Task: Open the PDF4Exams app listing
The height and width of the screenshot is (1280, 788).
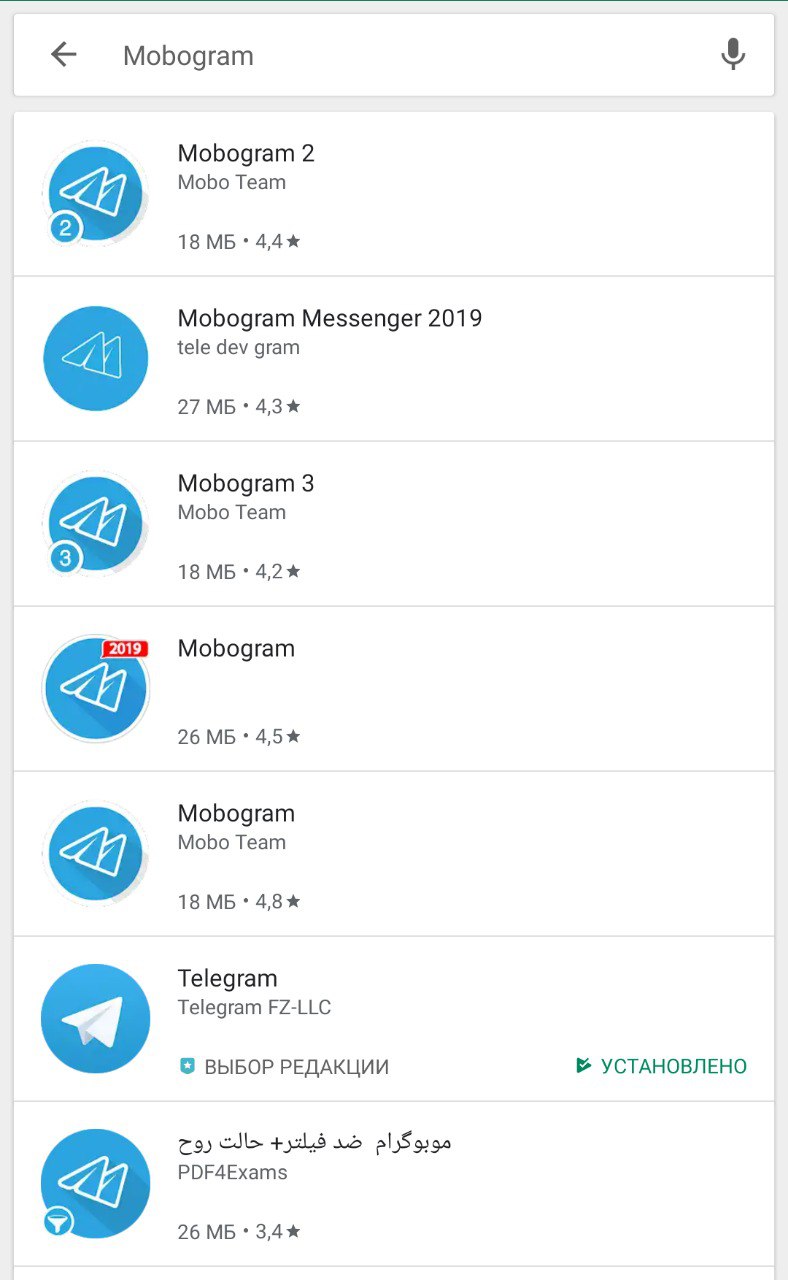Action: pyautogui.click(x=394, y=1184)
